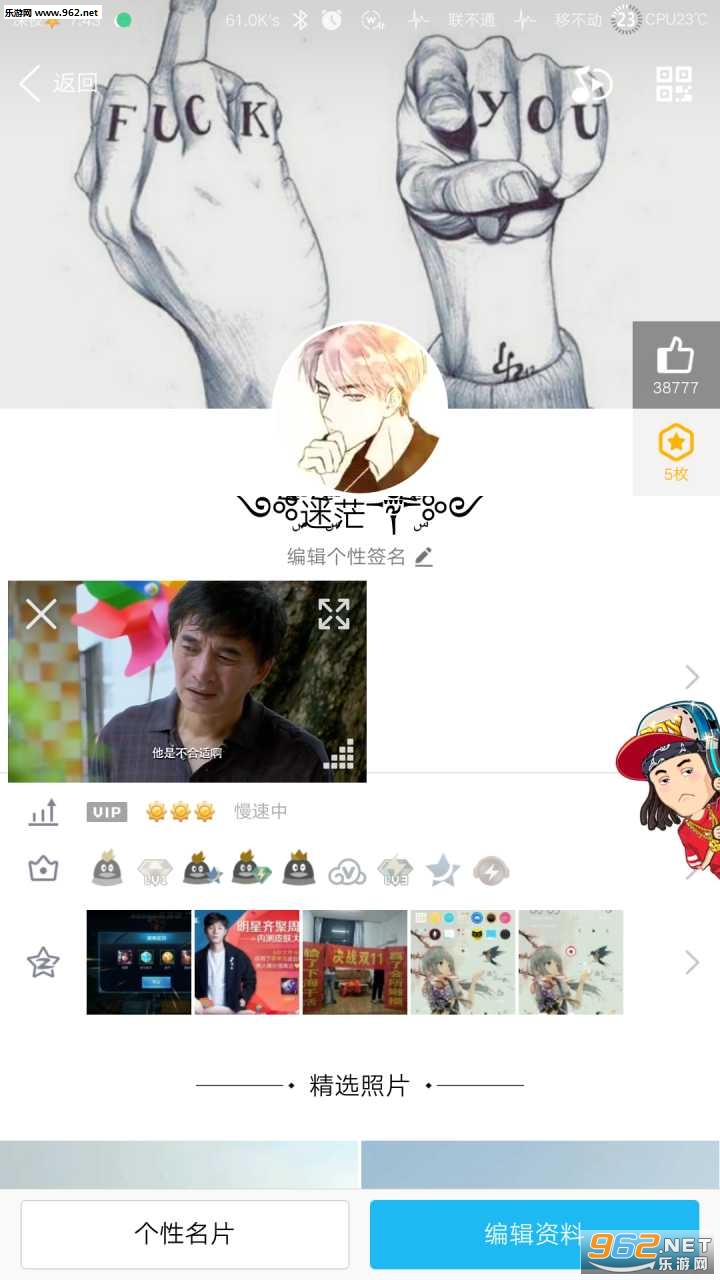Edit personal signature 编辑个性签名
Screen dimensions: 720x1280
click(x=359, y=557)
